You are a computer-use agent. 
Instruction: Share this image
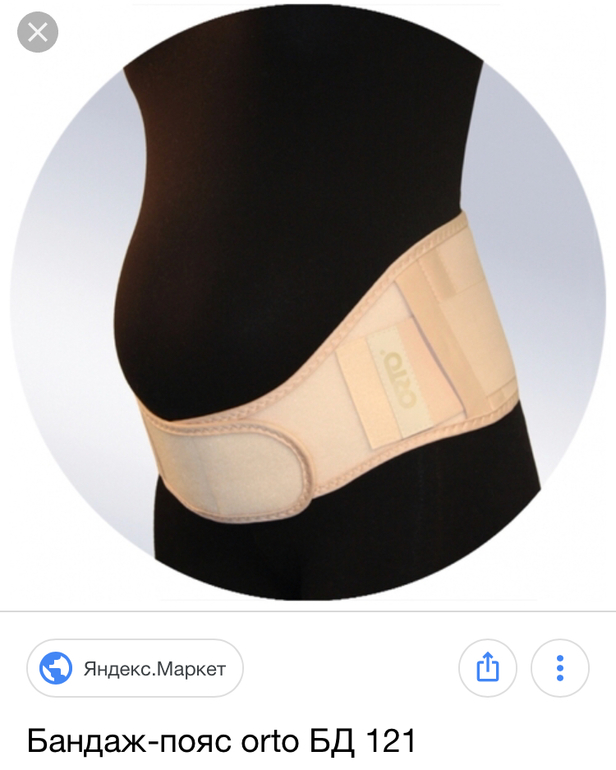[x=487, y=667]
